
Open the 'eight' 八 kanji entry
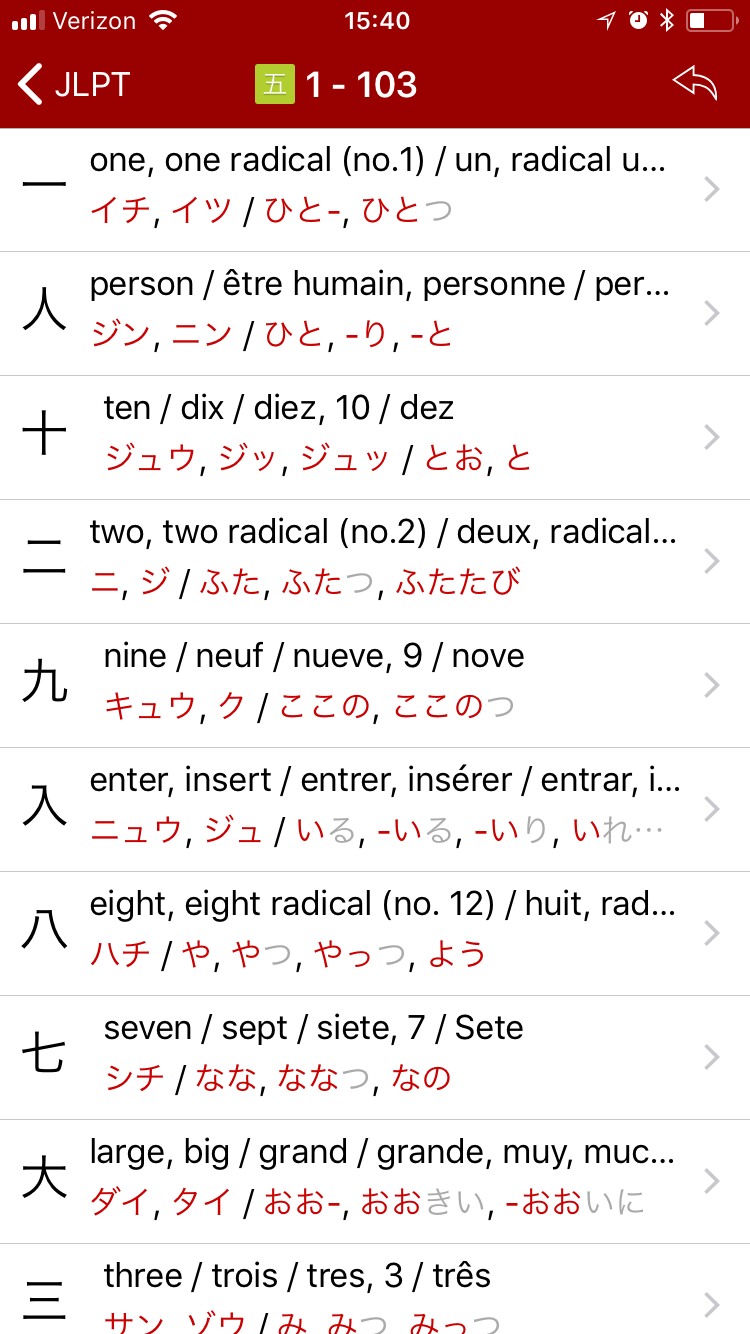click(x=375, y=933)
